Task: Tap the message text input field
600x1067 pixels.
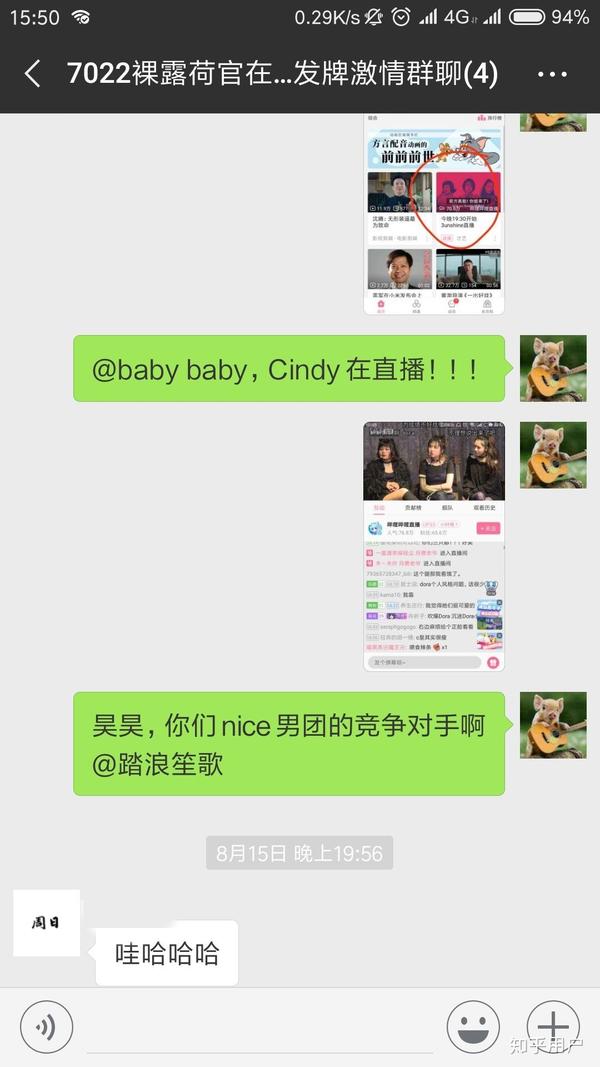Action: [x=259, y=1027]
